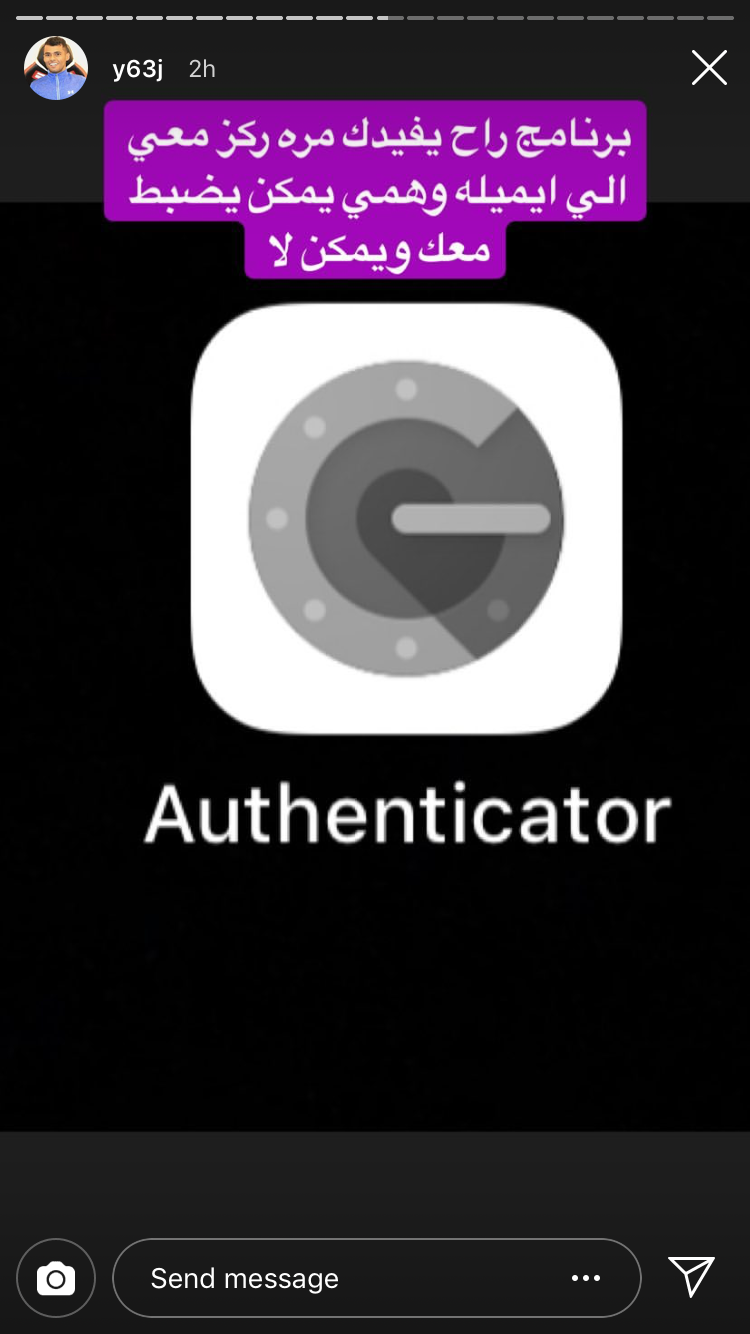Close the story viewer
This screenshot has height=1334, width=750.
709,68
